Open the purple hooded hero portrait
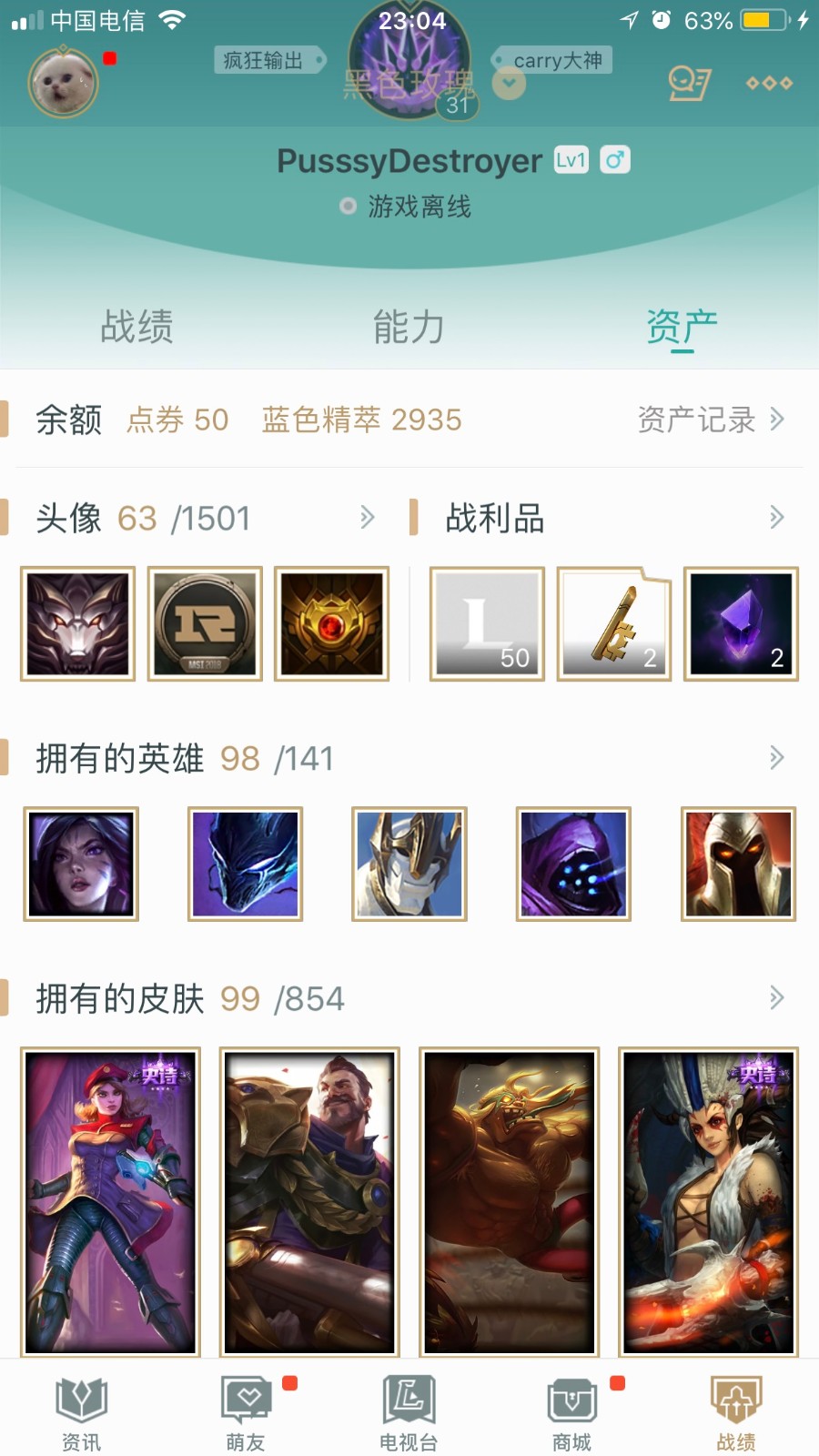Image resolution: width=819 pixels, height=1456 pixels. tap(573, 864)
